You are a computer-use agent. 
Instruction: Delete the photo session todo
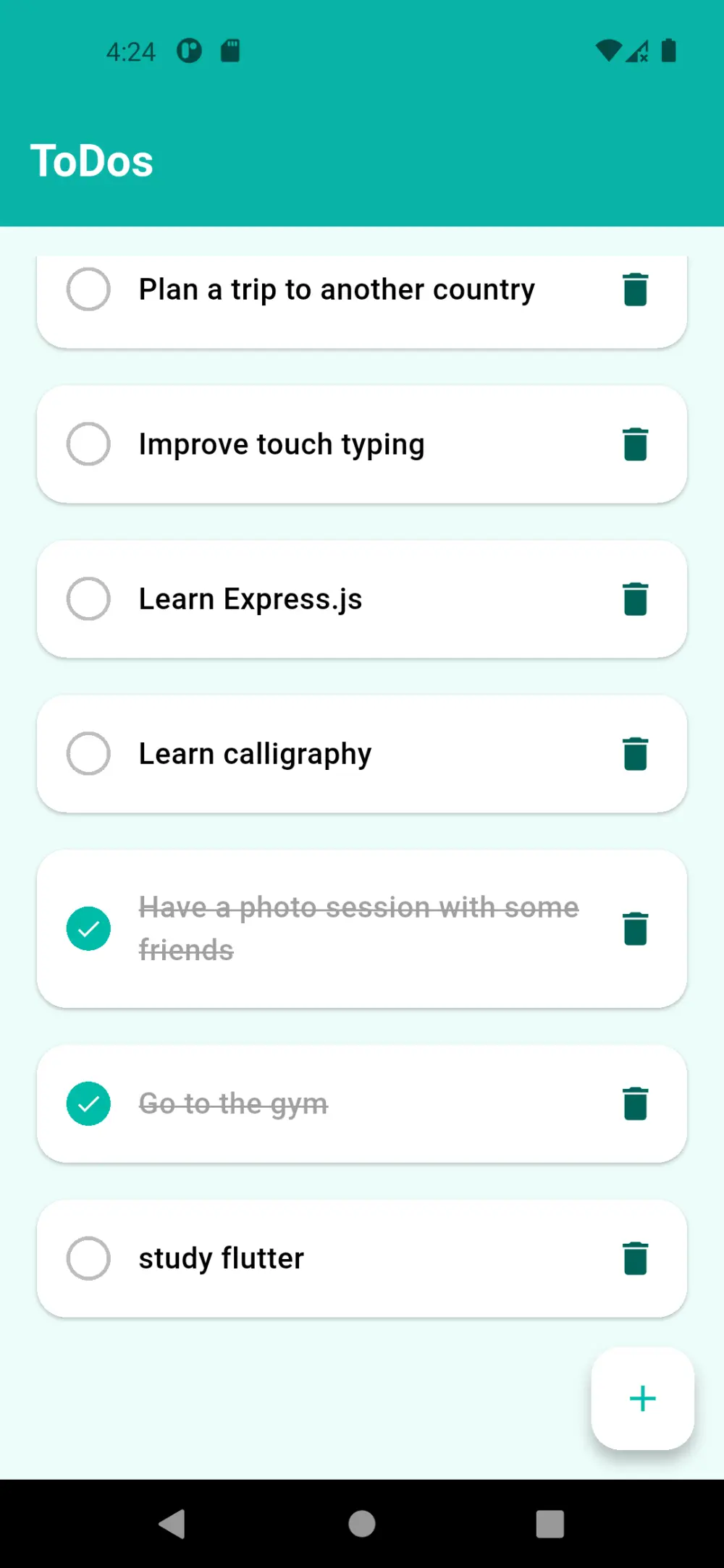[635, 928]
